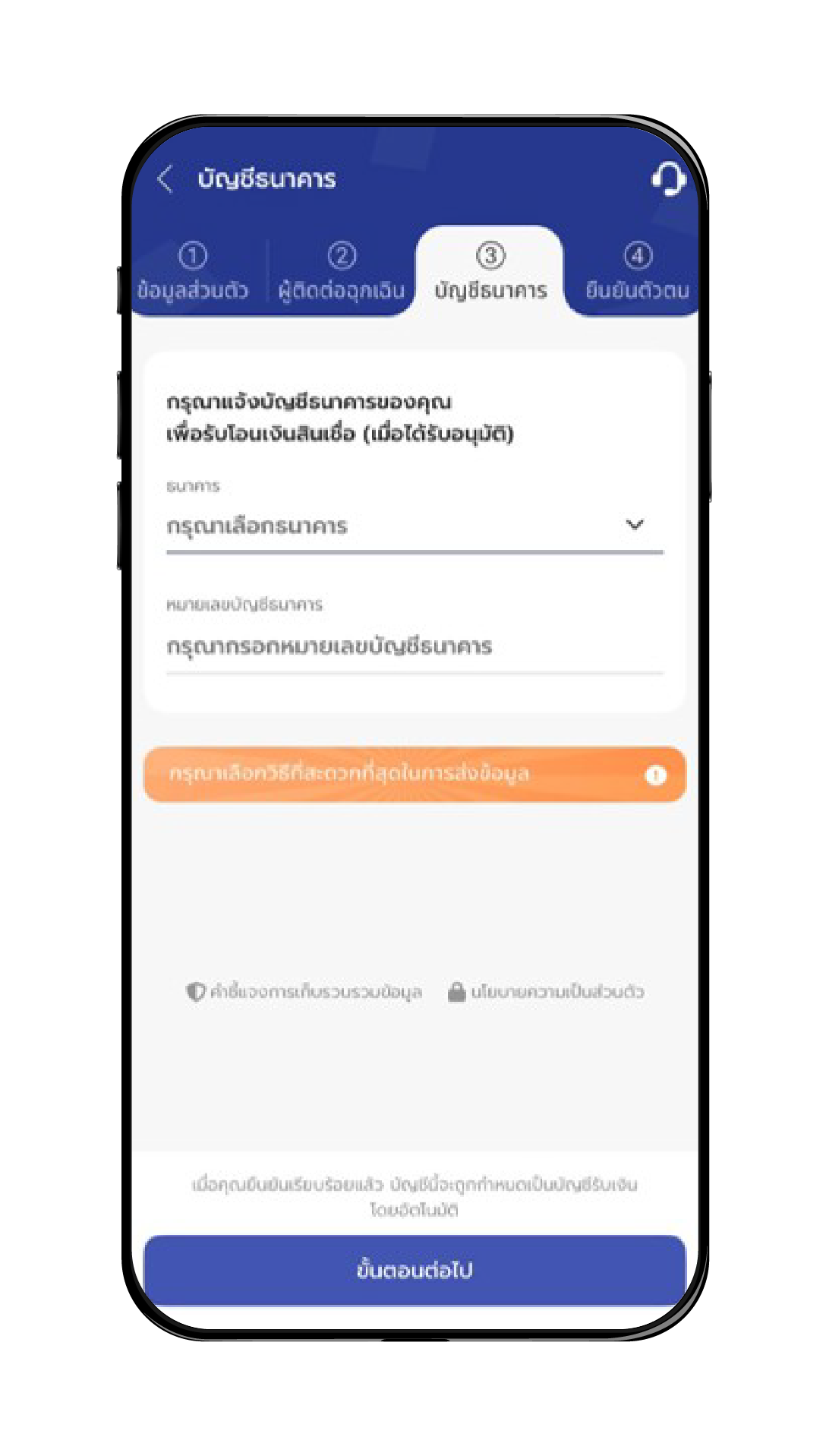Go back using the header arrow
The width and height of the screenshot is (826, 1456).
pyautogui.click(x=166, y=179)
